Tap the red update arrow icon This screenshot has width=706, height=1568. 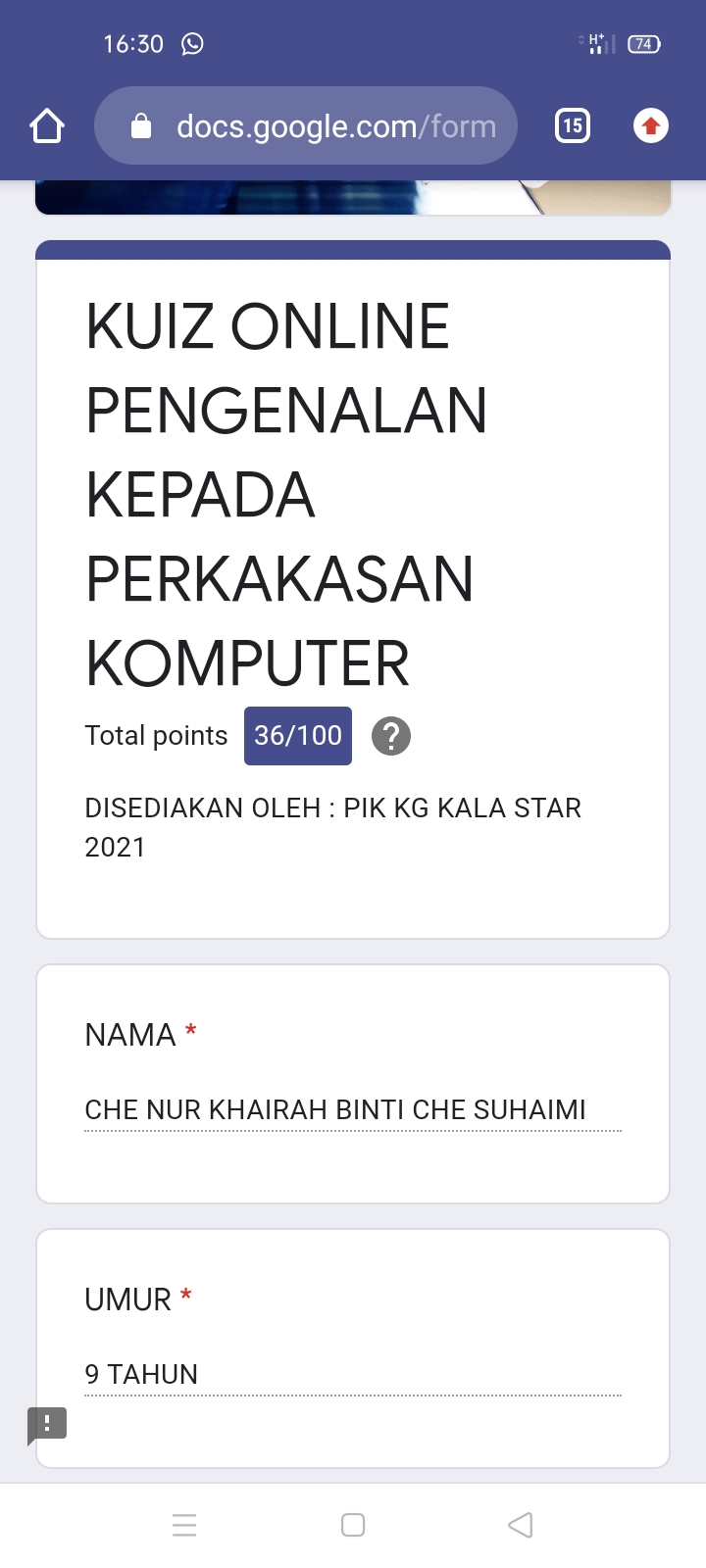click(x=651, y=126)
